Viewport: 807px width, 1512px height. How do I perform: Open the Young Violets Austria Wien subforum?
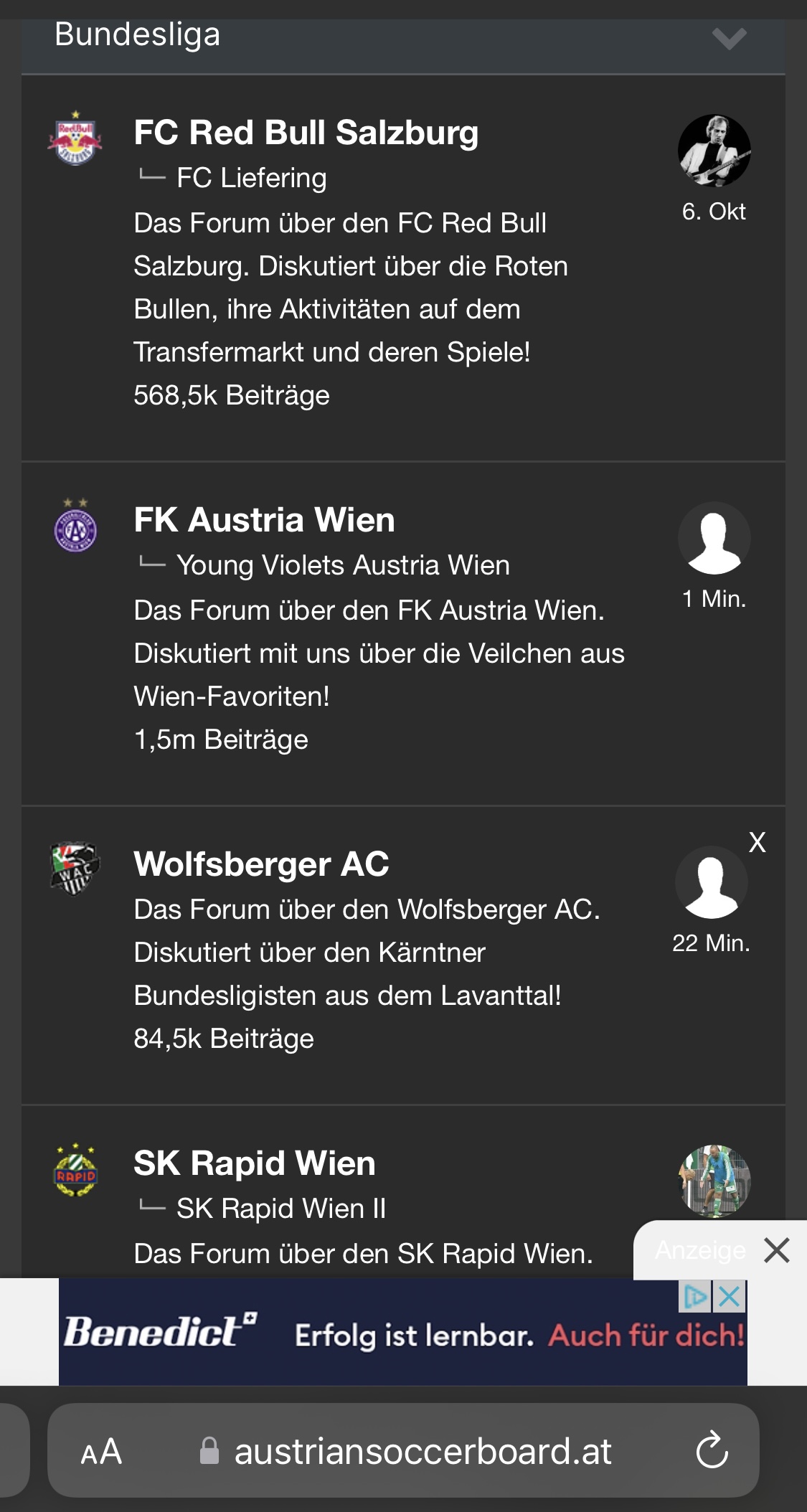[343, 565]
